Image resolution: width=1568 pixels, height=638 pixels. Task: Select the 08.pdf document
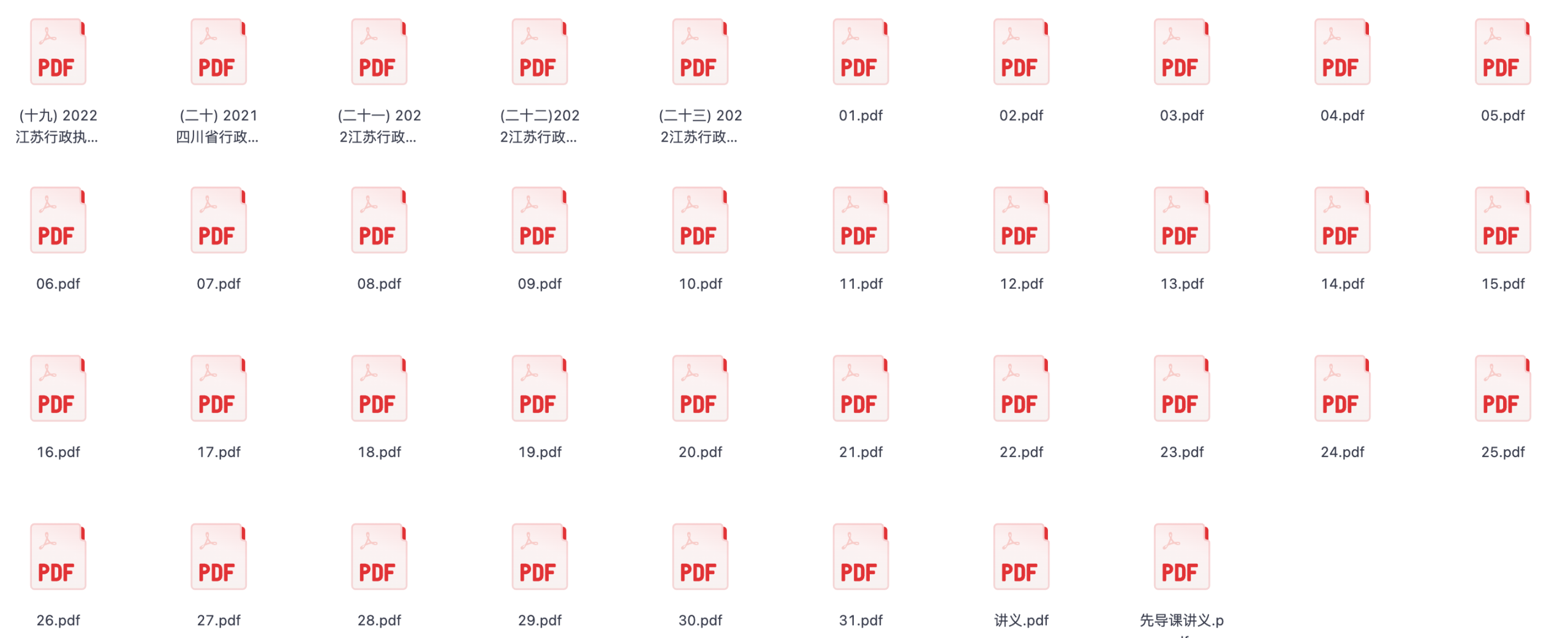(379, 221)
